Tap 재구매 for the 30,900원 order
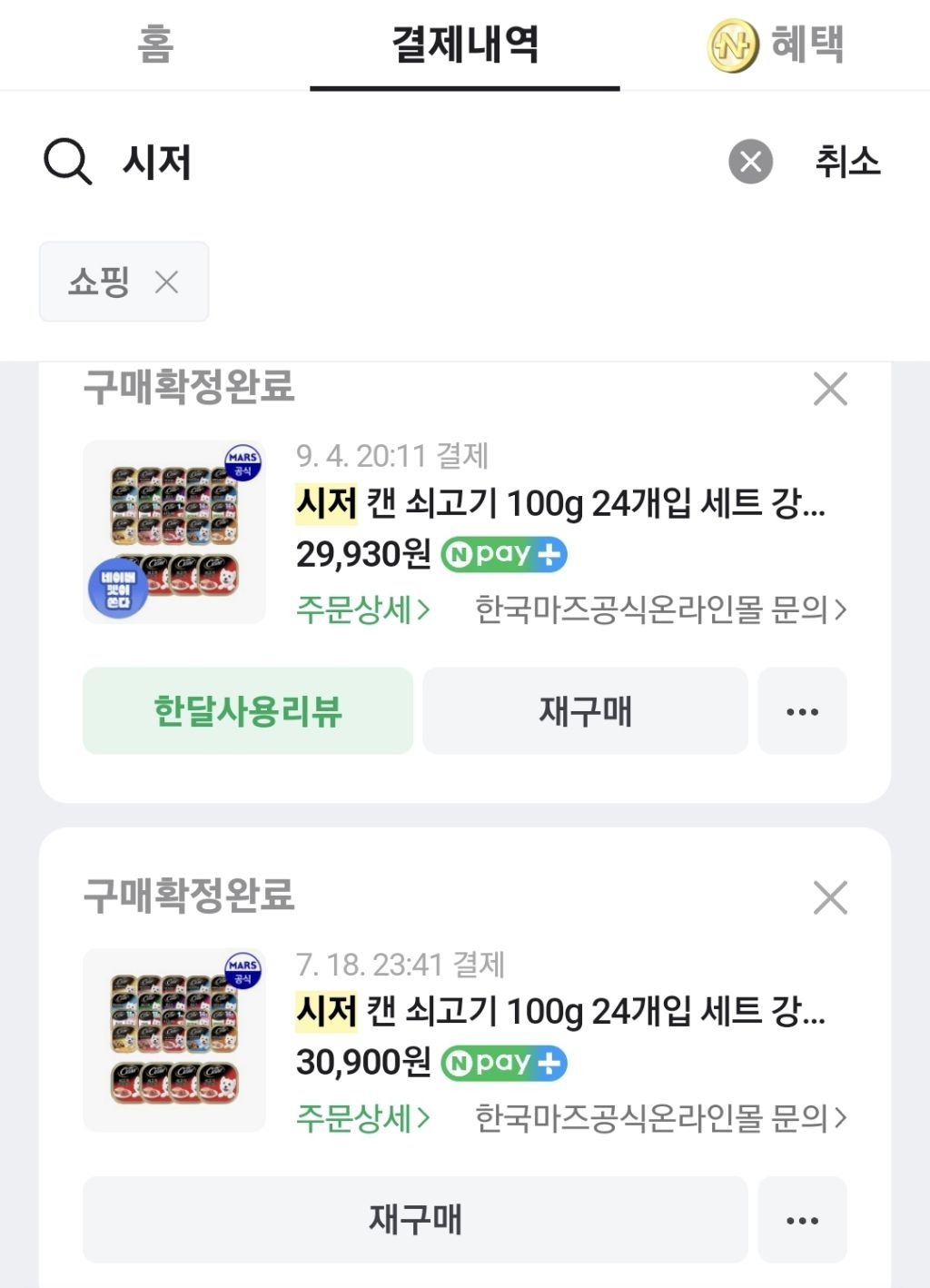Viewport: 930px width, 1288px height. (415, 1219)
